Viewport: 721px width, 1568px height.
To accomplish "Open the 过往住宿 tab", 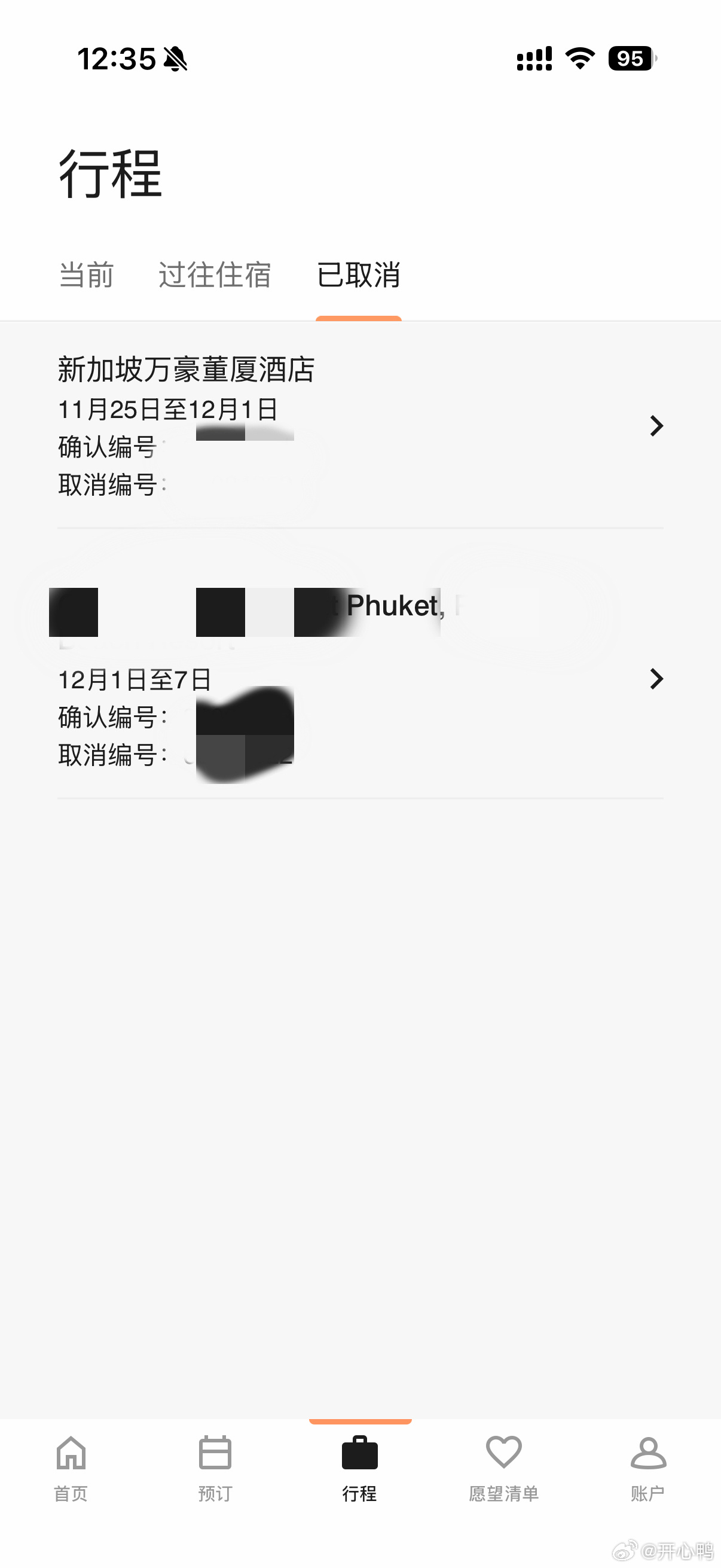I will pyautogui.click(x=215, y=275).
